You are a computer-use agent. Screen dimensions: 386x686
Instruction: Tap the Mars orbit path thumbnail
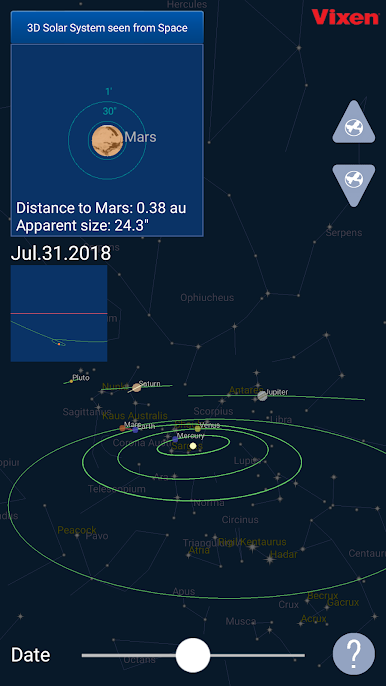(59, 313)
